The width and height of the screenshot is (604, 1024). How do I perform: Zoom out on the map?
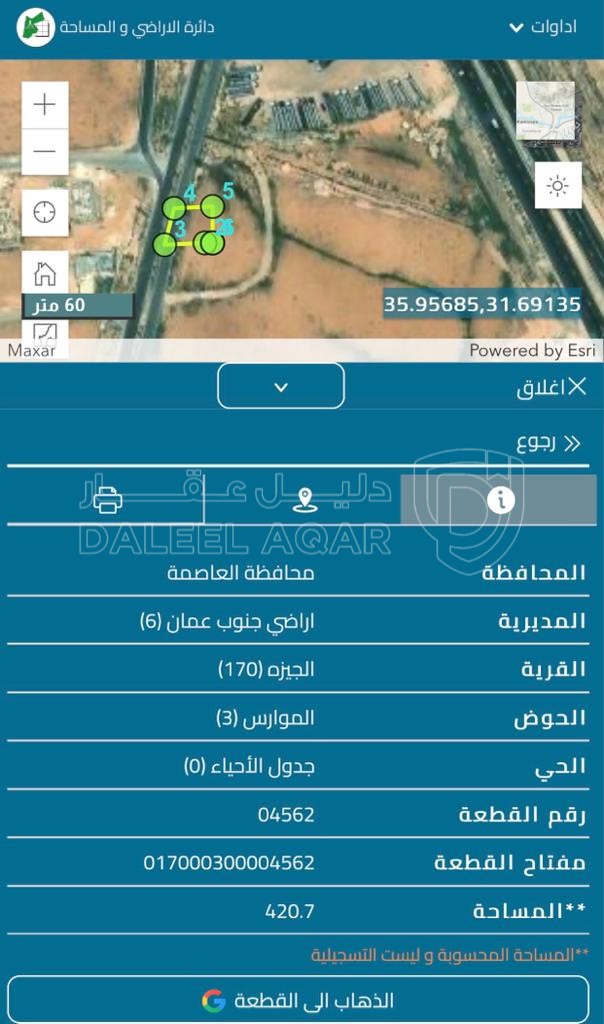coord(45,152)
